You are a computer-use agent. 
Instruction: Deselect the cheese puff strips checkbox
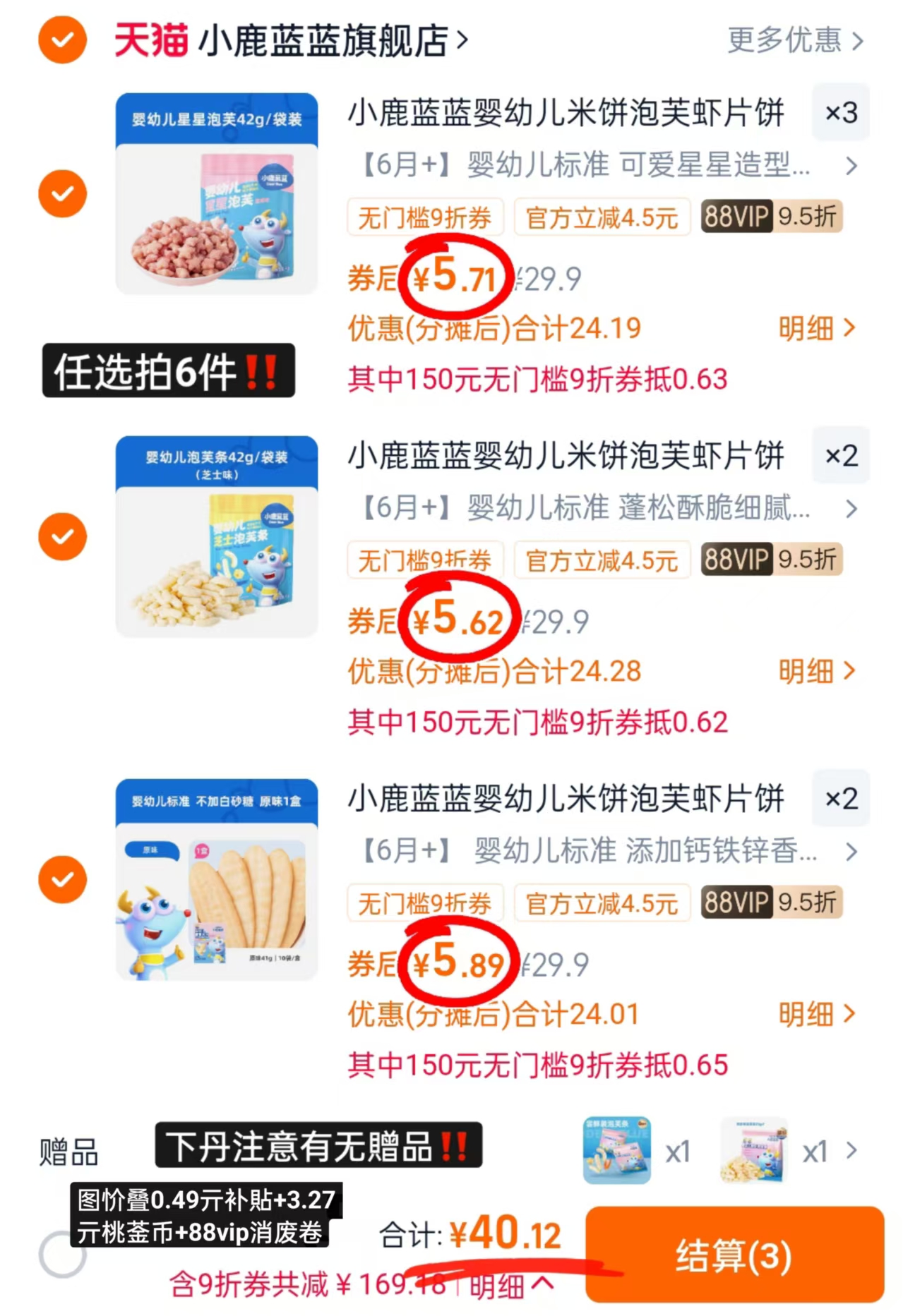(62, 536)
